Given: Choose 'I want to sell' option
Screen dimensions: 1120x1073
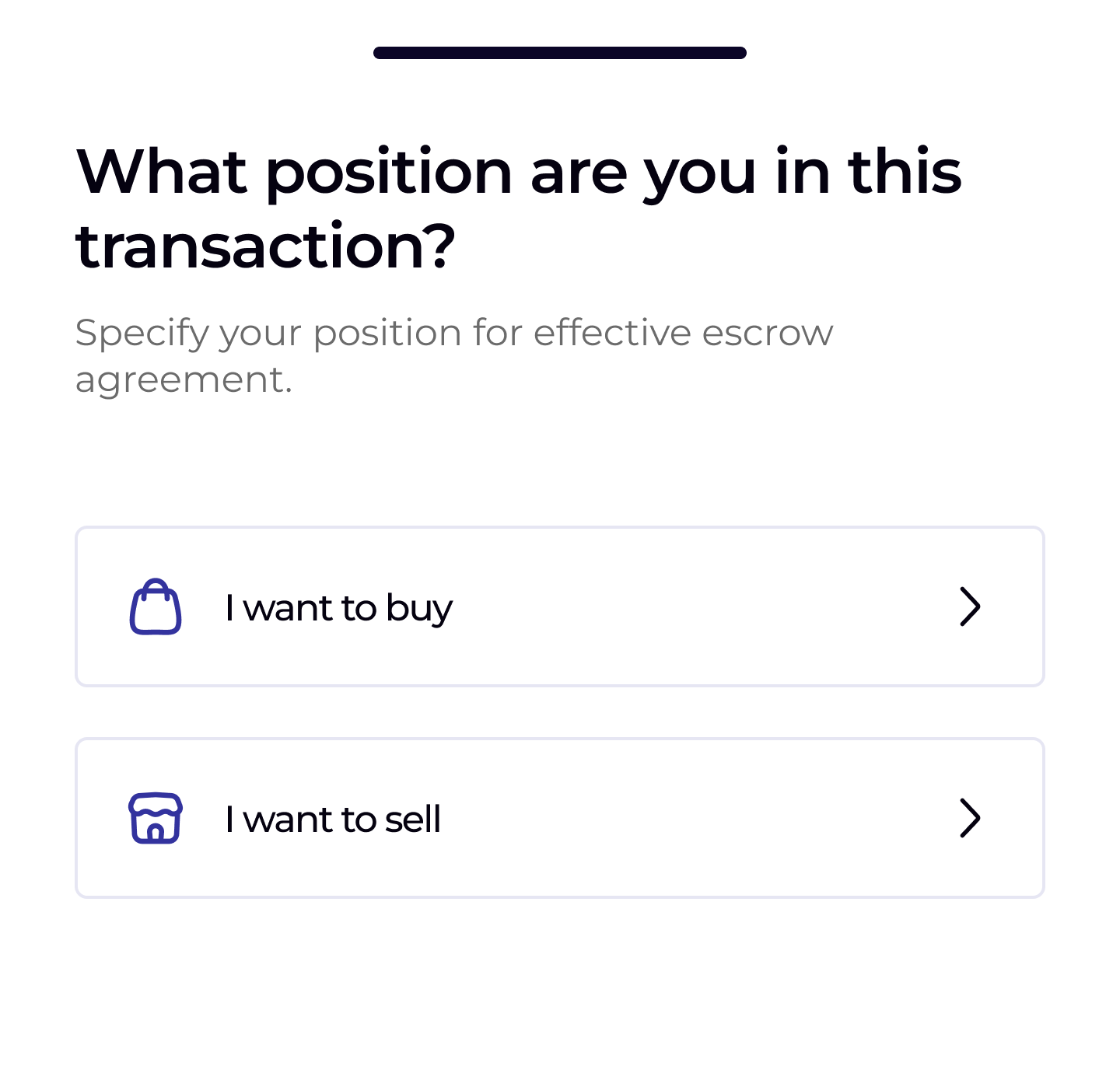Looking at the screenshot, I should tap(558, 818).
